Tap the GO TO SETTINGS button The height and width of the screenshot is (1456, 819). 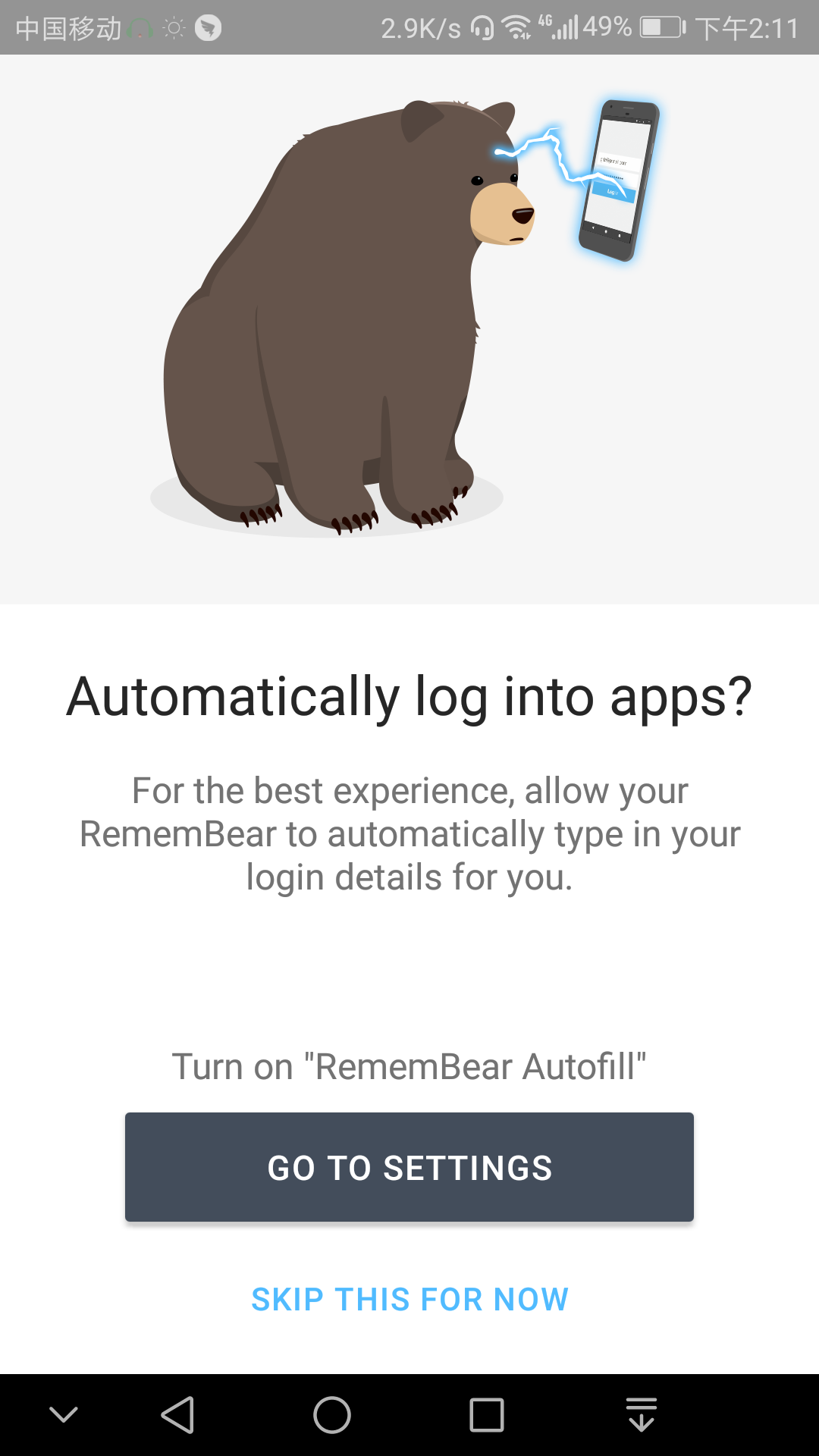tap(409, 1167)
